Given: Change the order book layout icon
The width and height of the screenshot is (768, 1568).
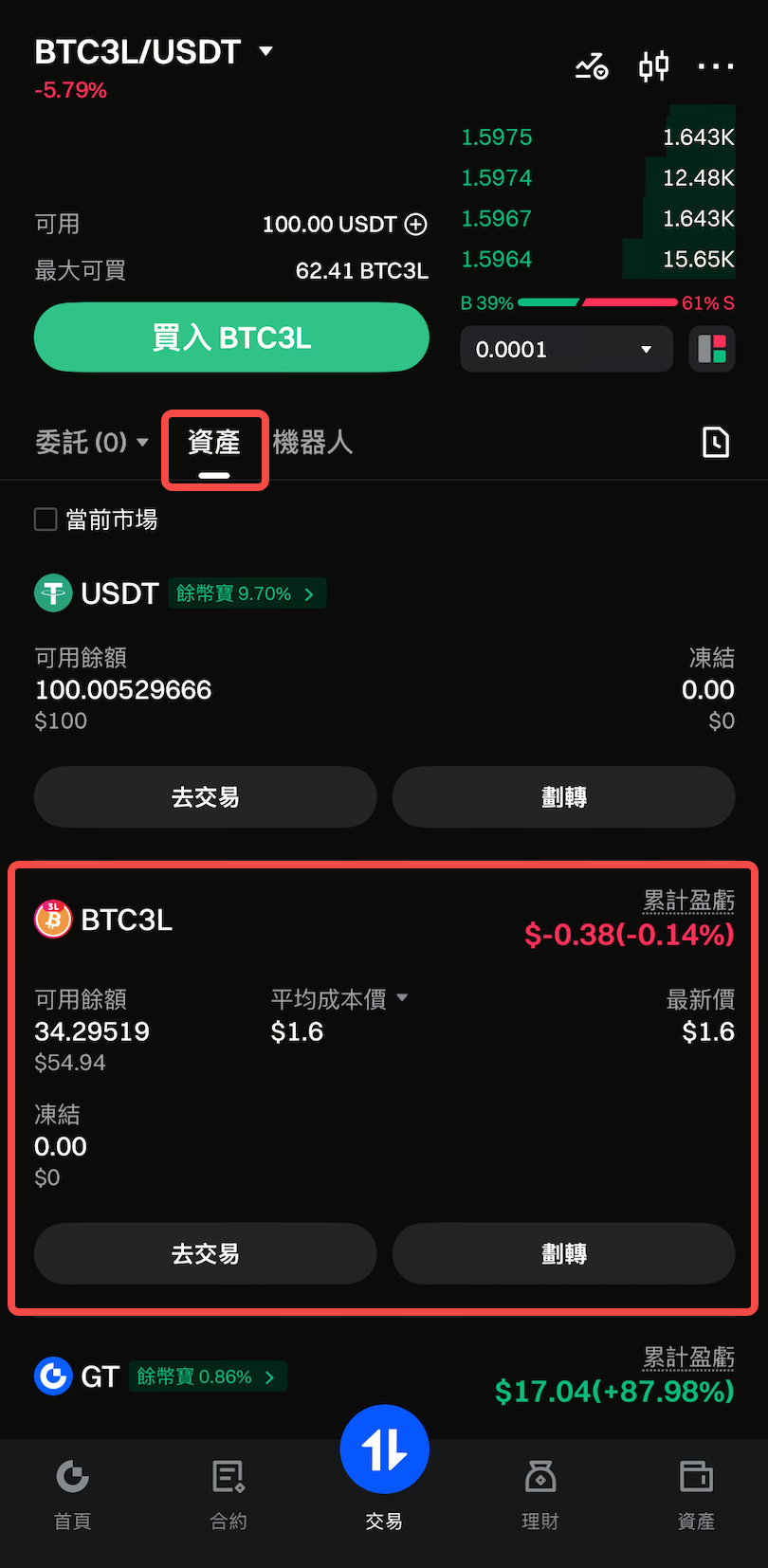Looking at the screenshot, I should 712,350.
